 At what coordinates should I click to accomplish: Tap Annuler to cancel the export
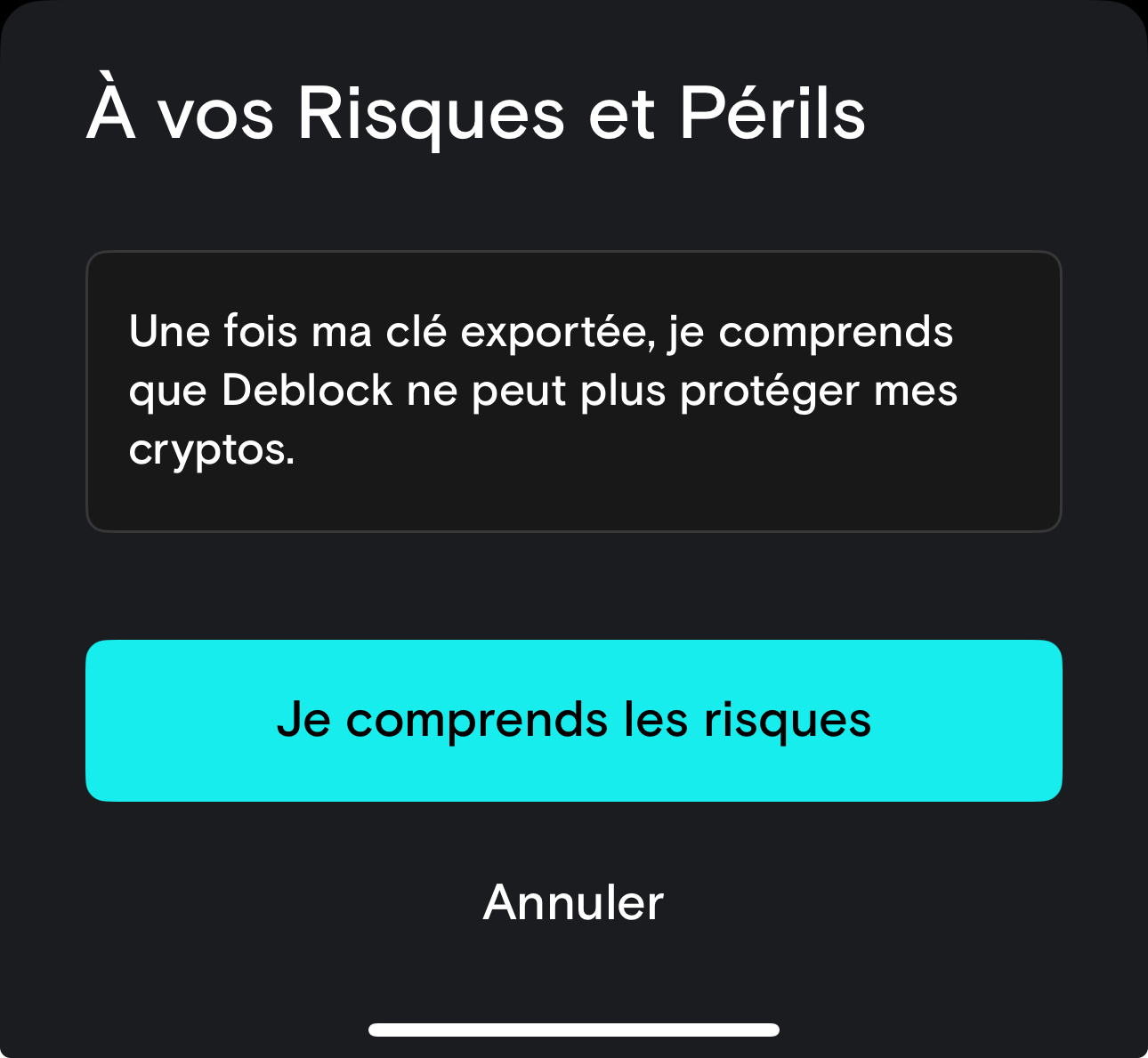pyautogui.click(x=573, y=902)
